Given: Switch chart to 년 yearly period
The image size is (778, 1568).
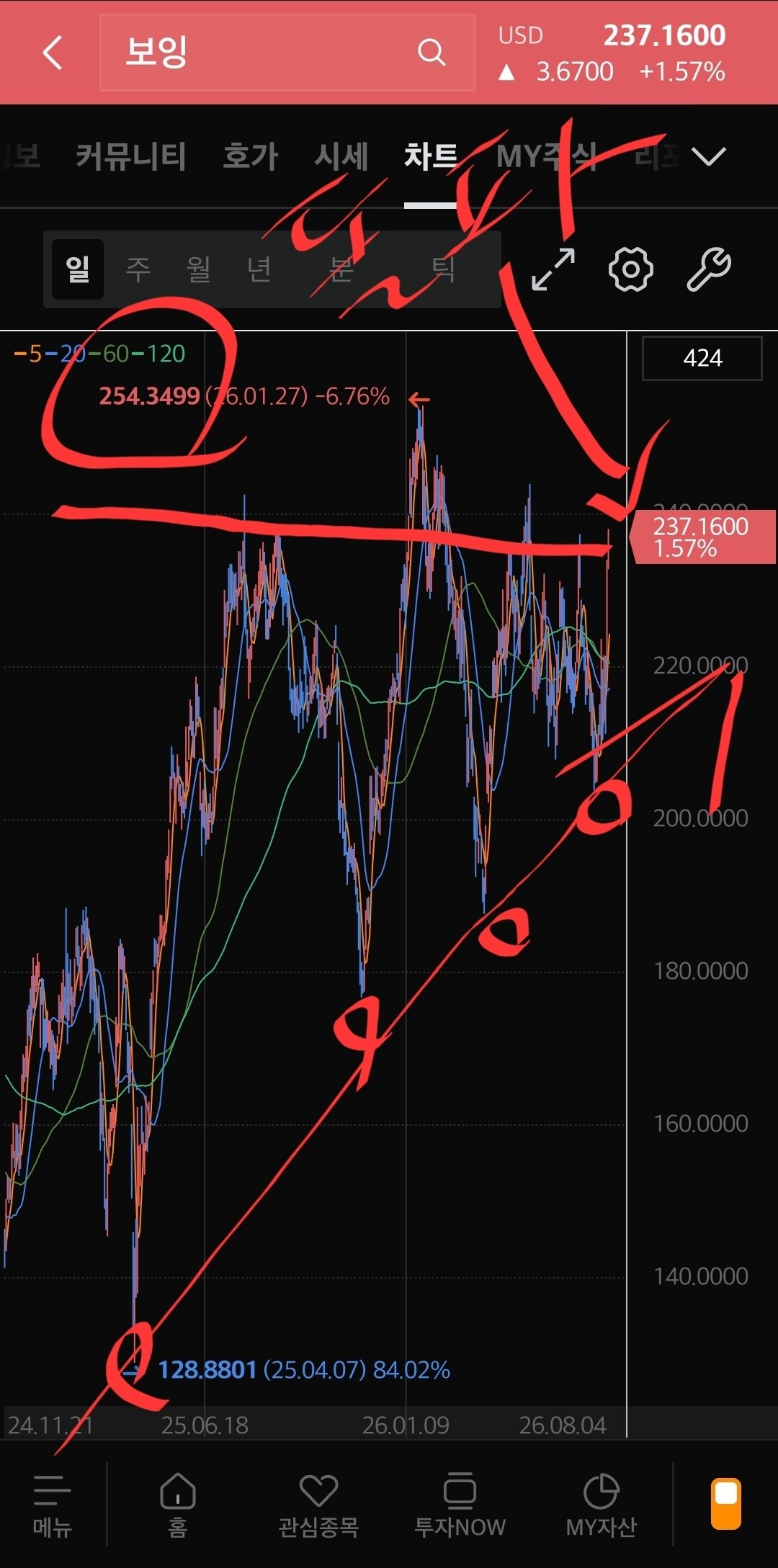Looking at the screenshot, I should point(259,269).
